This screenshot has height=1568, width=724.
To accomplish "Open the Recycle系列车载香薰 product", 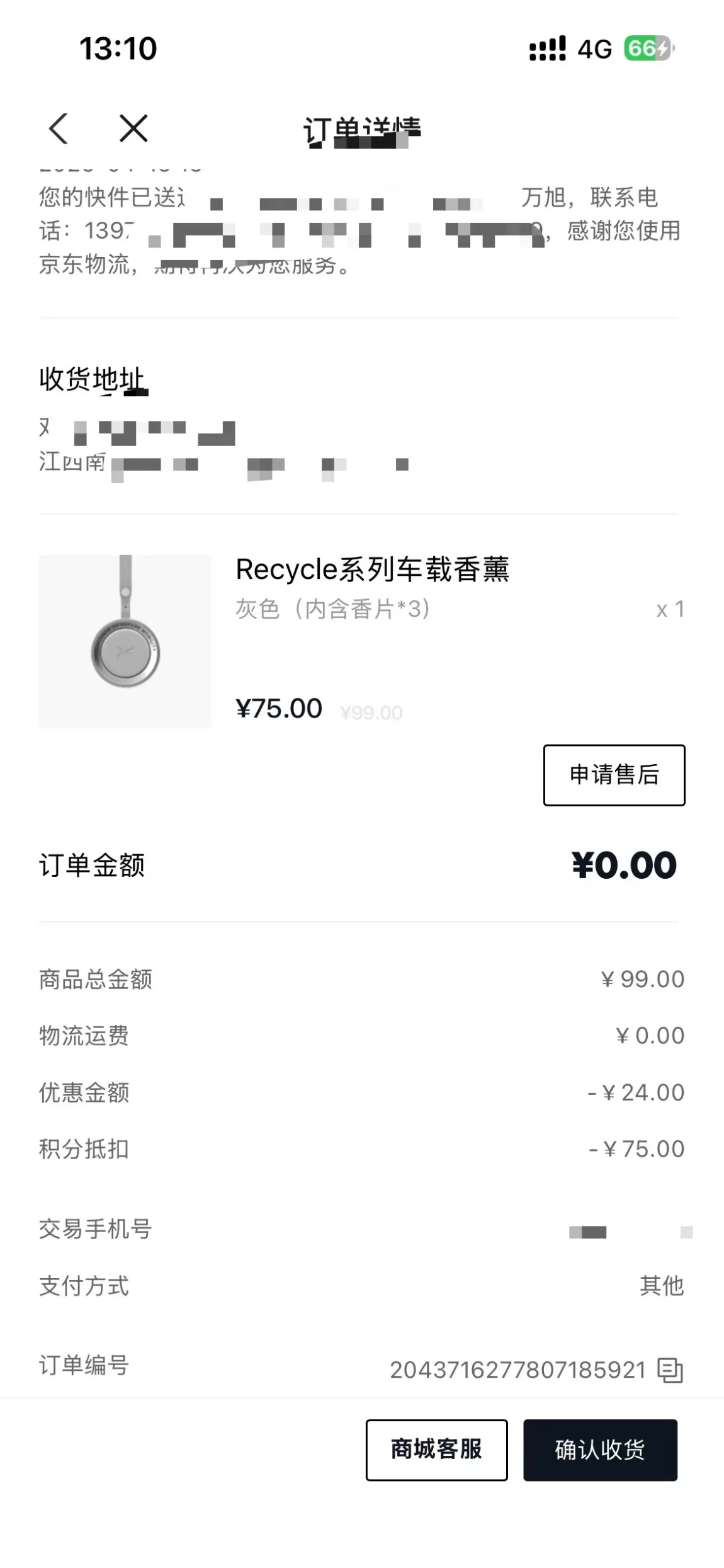I will click(x=371, y=569).
